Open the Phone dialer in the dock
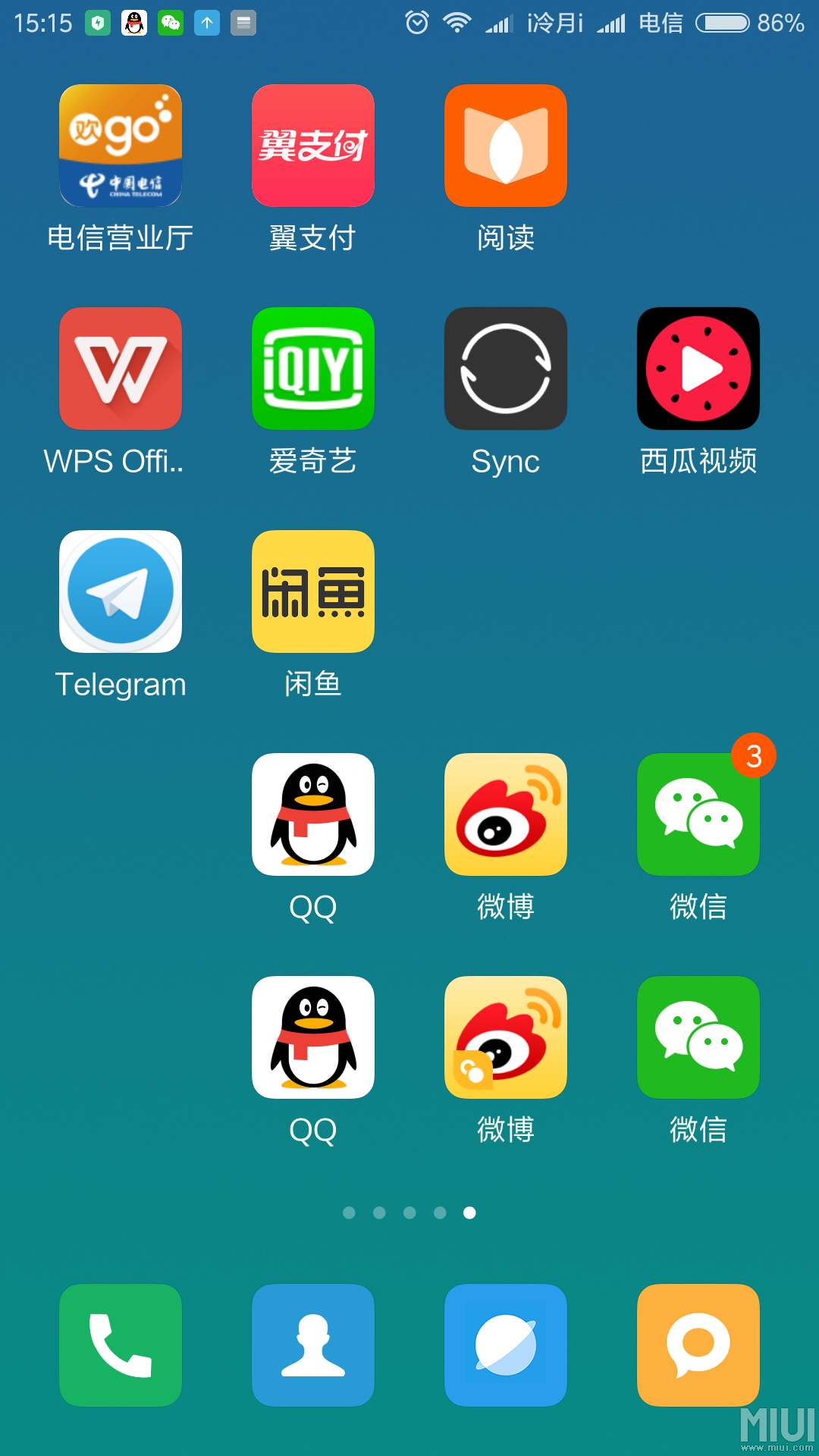Image resolution: width=819 pixels, height=1456 pixels. pyautogui.click(x=121, y=1345)
